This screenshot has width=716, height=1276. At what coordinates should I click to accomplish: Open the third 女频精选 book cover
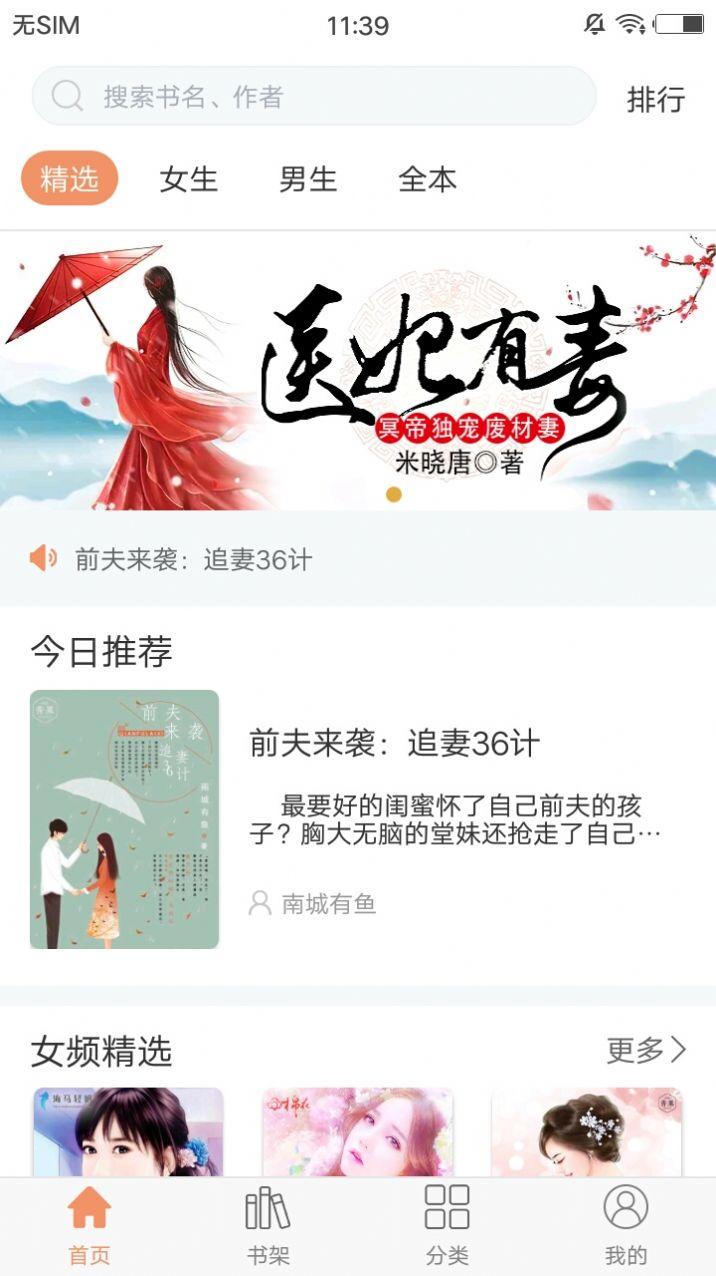[587, 1132]
